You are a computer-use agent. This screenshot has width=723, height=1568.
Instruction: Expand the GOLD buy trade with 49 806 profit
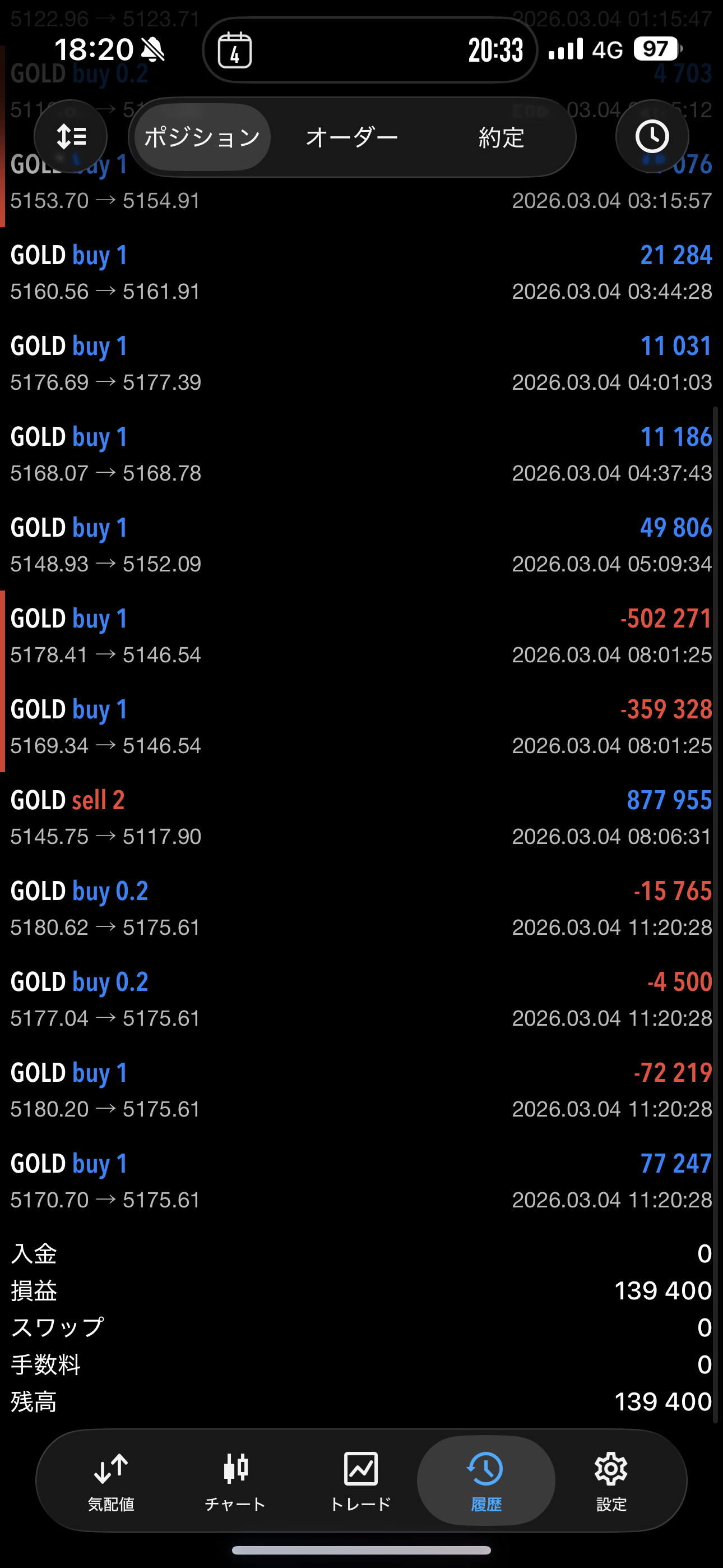pos(361,545)
